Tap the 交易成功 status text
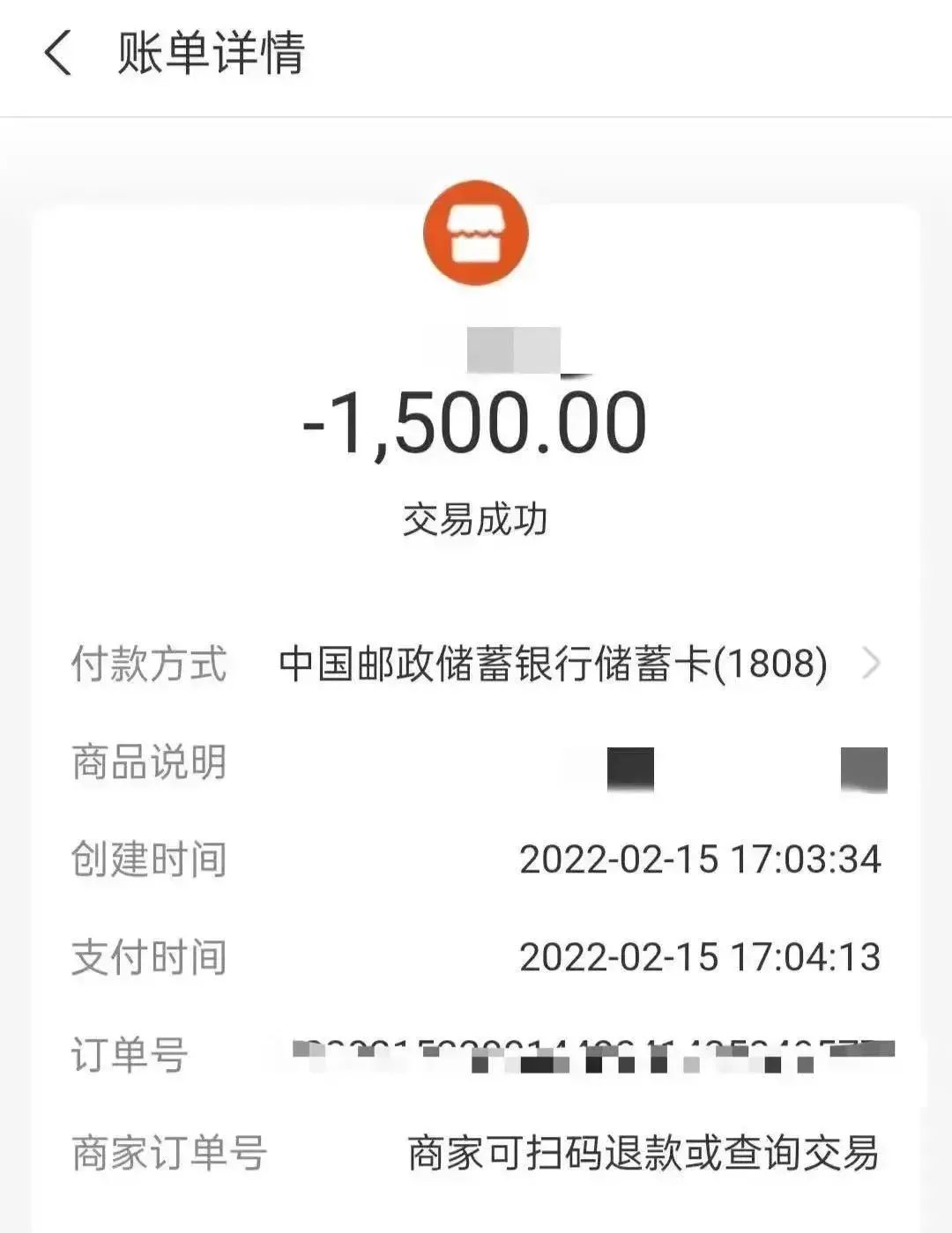Viewport: 952px width, 1233px height. click(x=476, y=519)
